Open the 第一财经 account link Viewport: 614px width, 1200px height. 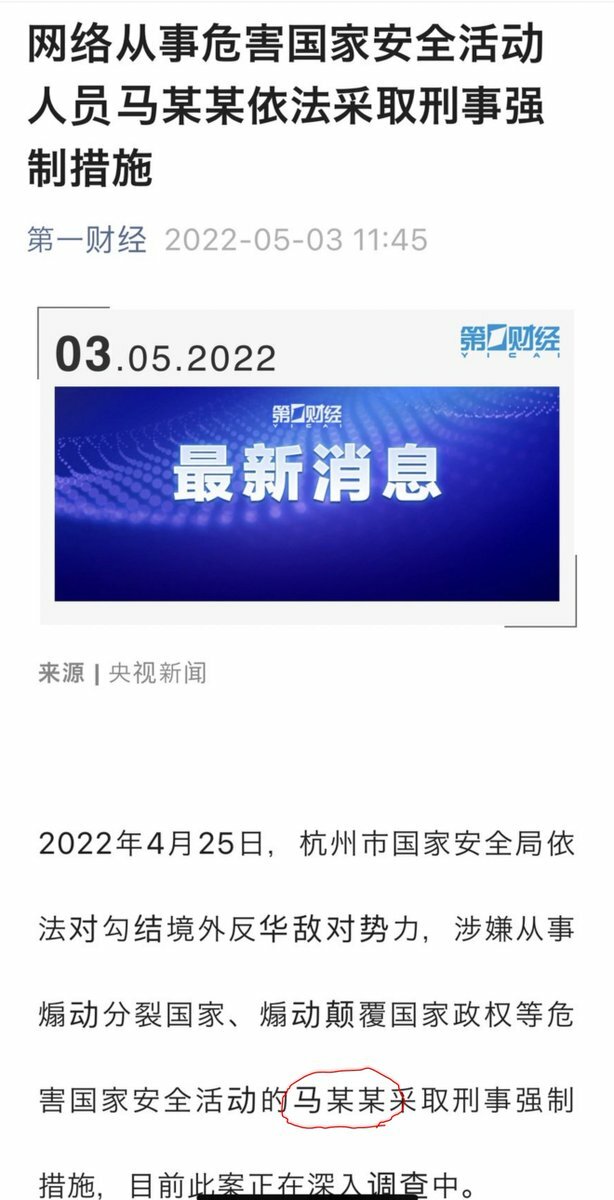point(87,240)
